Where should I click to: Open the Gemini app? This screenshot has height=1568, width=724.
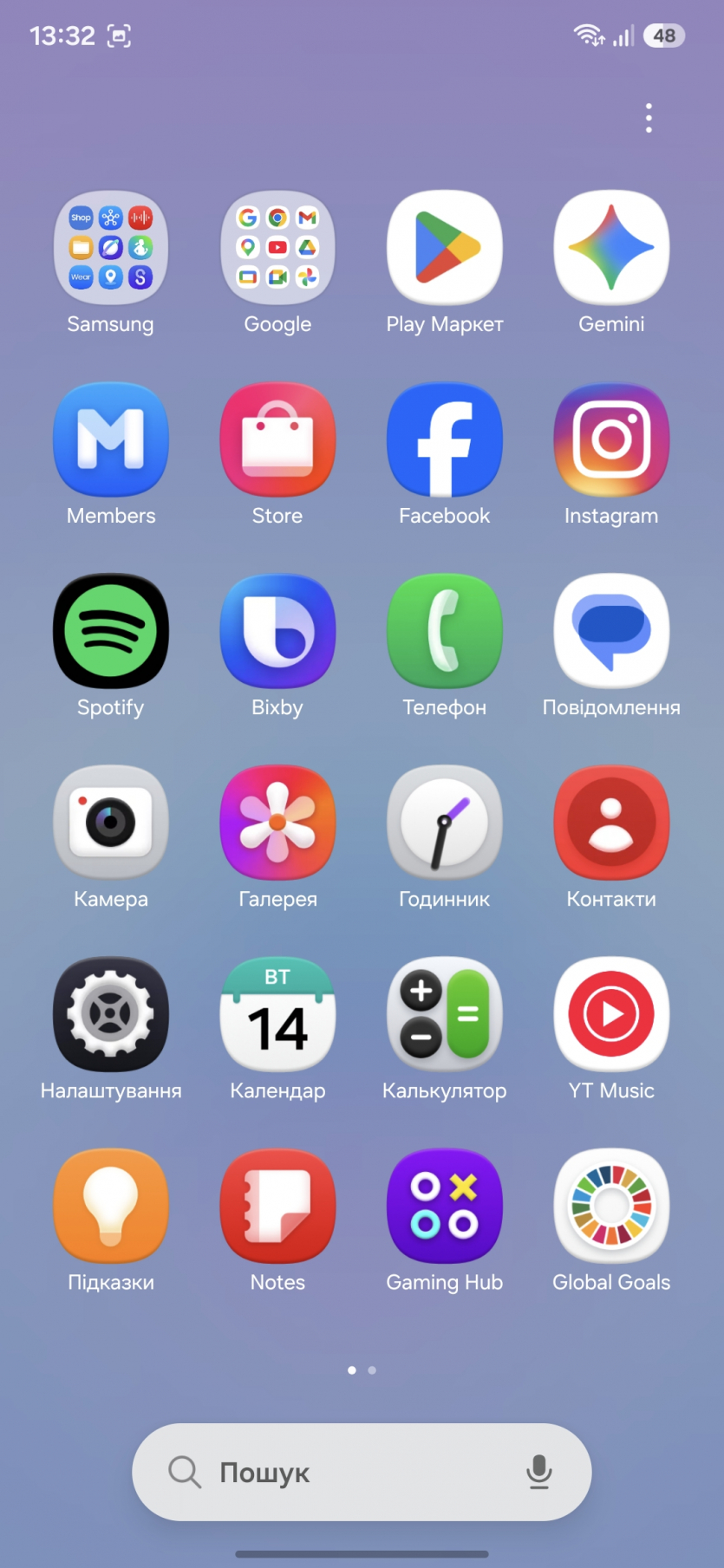click(611, 248)
